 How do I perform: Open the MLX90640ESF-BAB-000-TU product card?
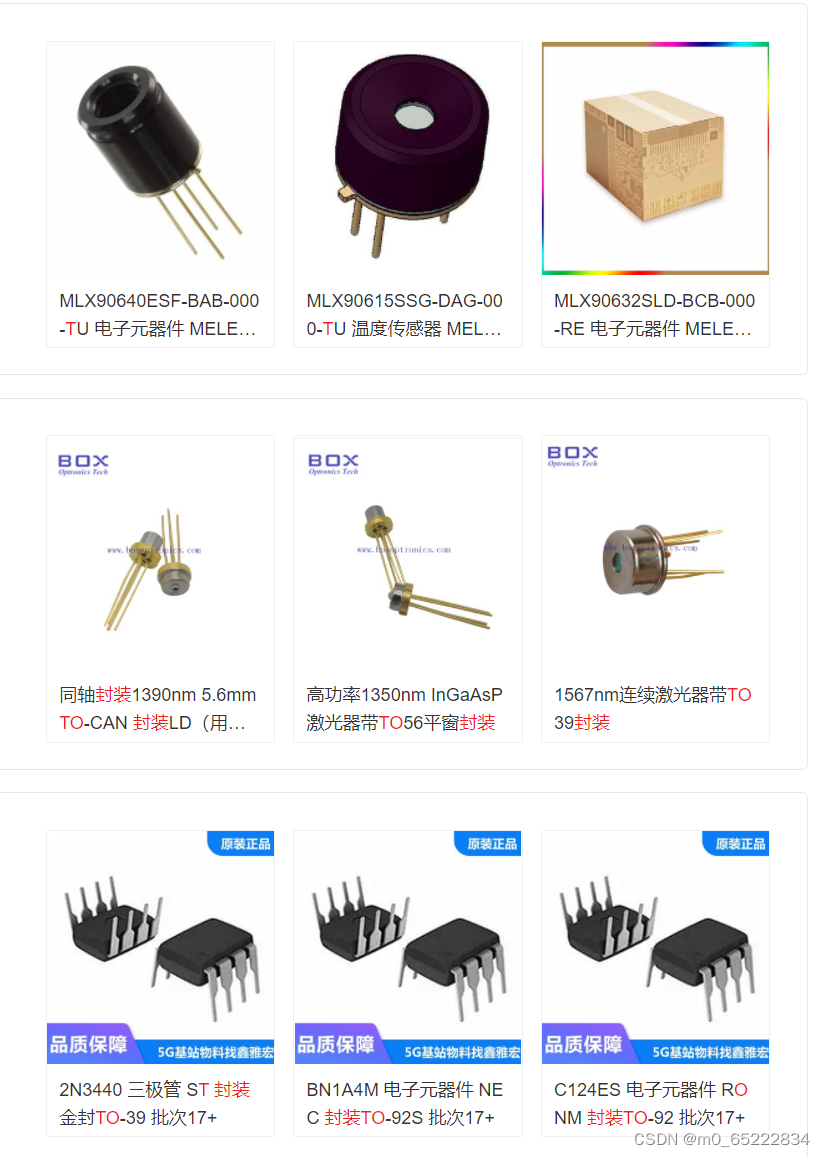[160, 195]
